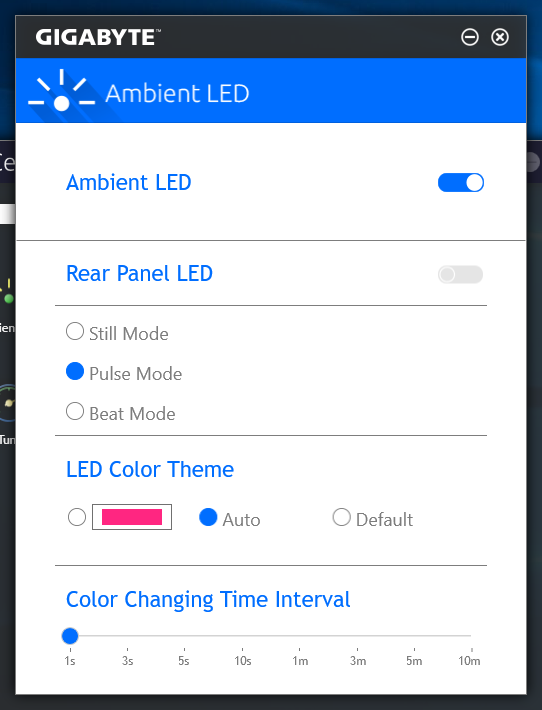This screenshot has width=542, height=710.
Task: Enable the Rear Panel LED switch
Action: click(460, 274)
